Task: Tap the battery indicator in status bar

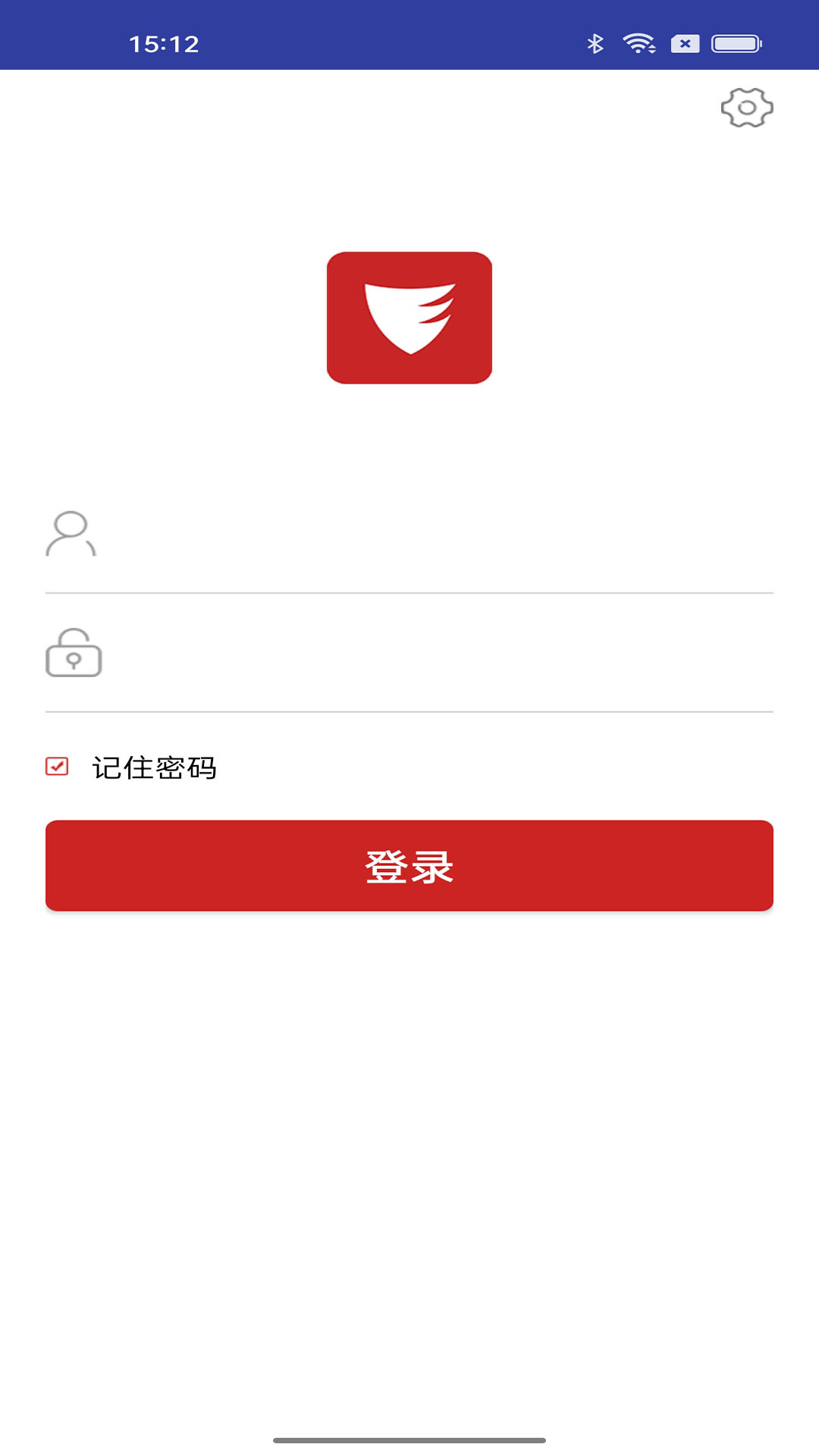Action: pyautogui.click(x=737, y=44)
